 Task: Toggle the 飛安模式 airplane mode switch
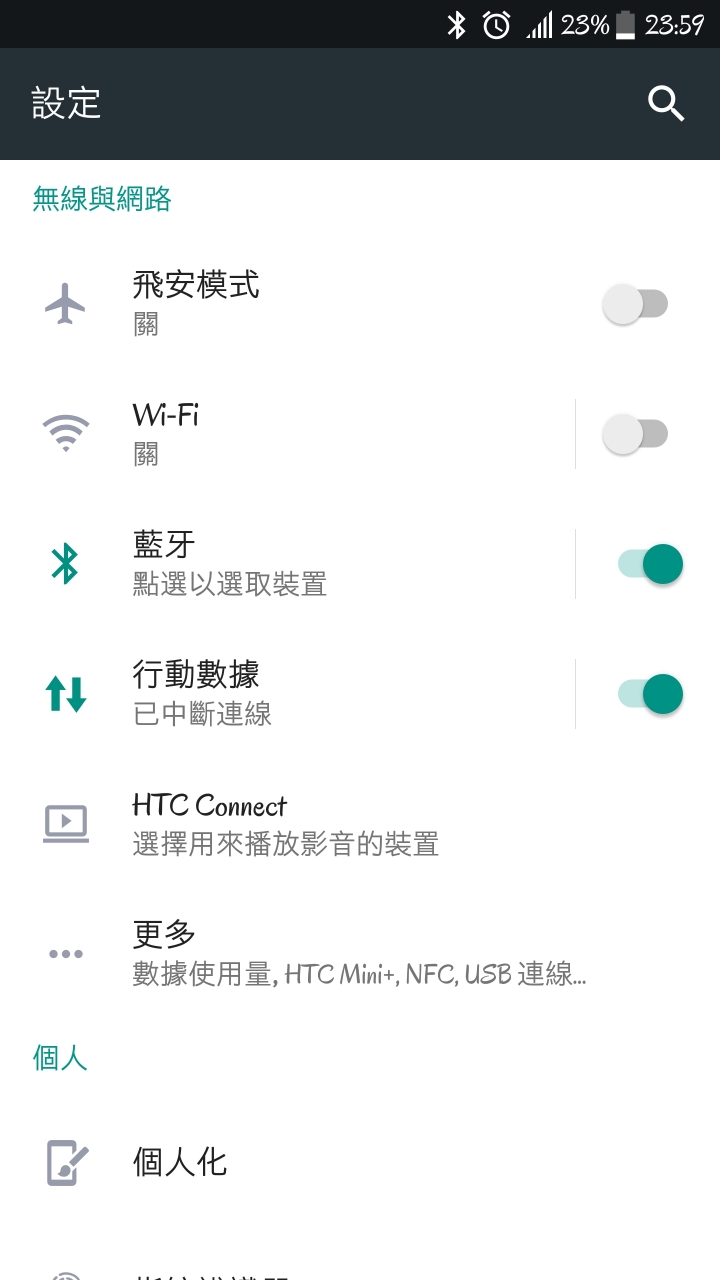point(636,303)
